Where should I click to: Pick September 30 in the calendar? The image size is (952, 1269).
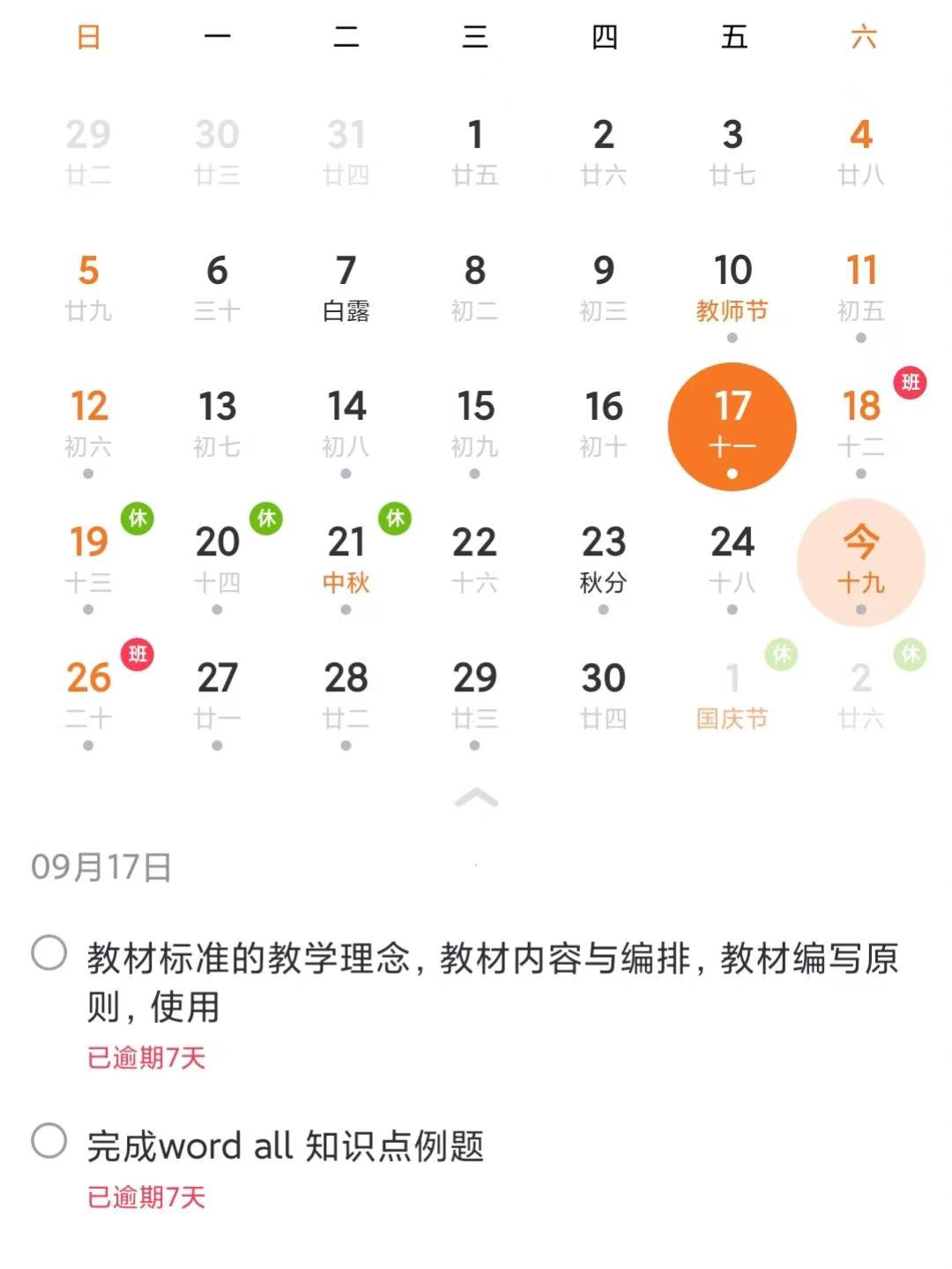[x=603, y=697]
